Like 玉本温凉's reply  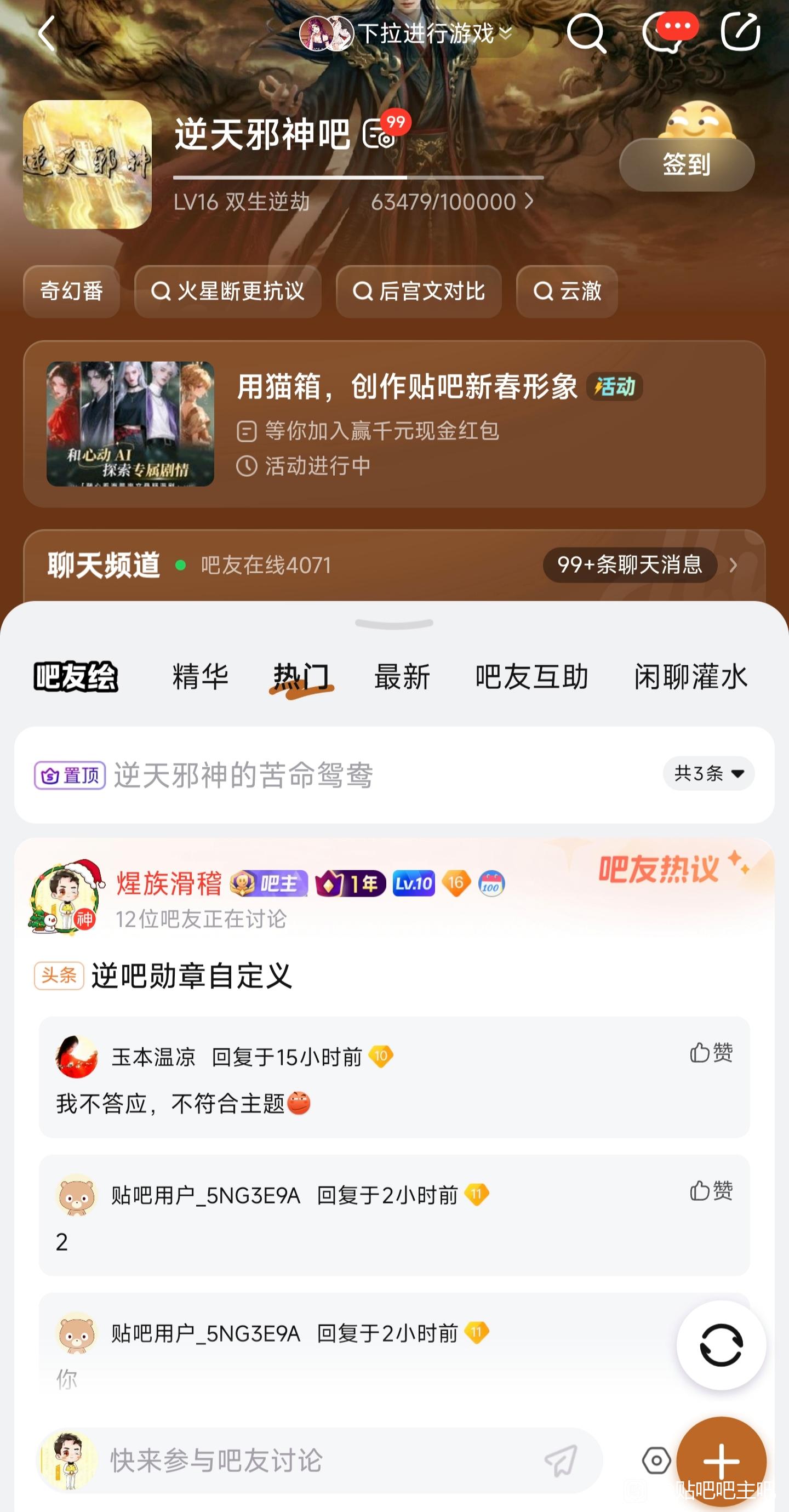(x=711, y=1053)
